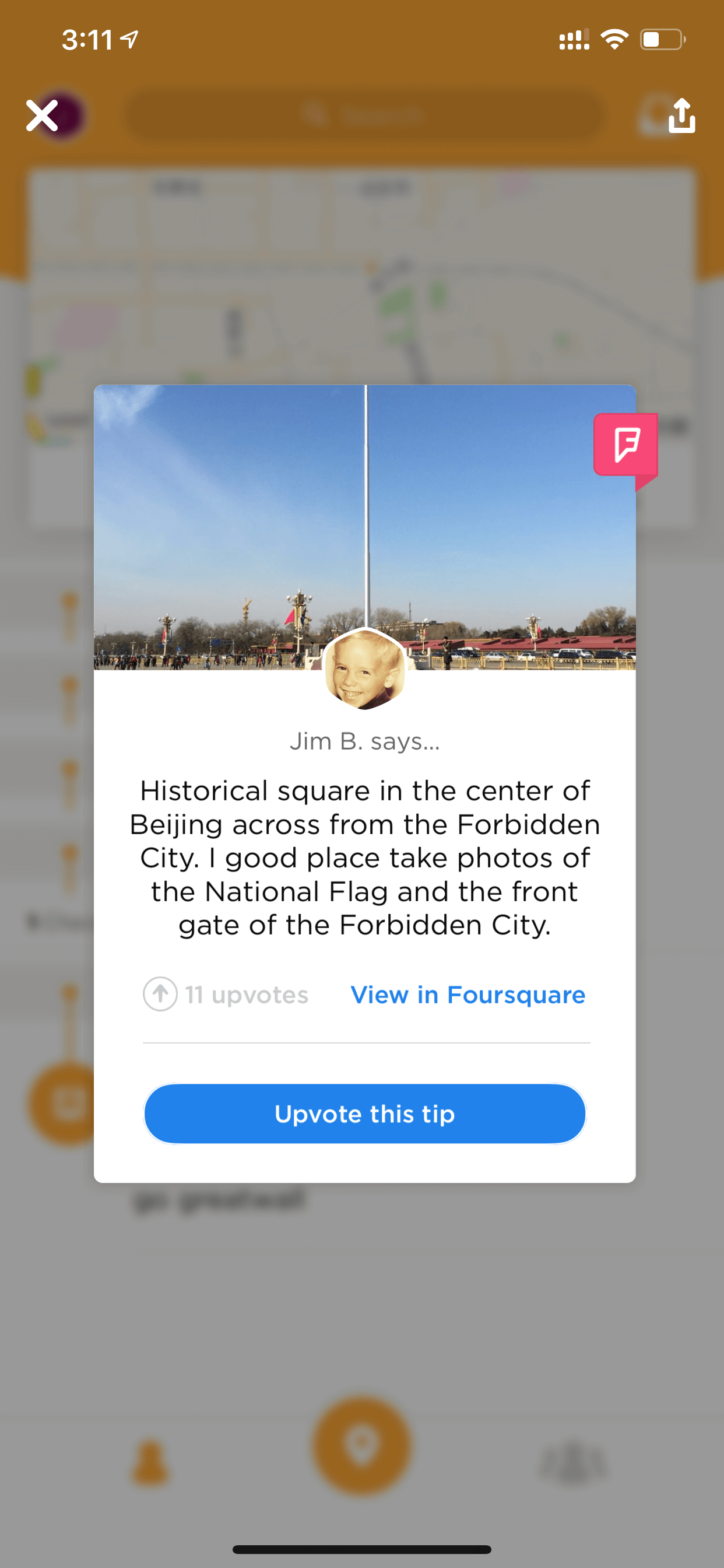
Task: Open the View in Foursquare link
Action: (x=468, y=995)
